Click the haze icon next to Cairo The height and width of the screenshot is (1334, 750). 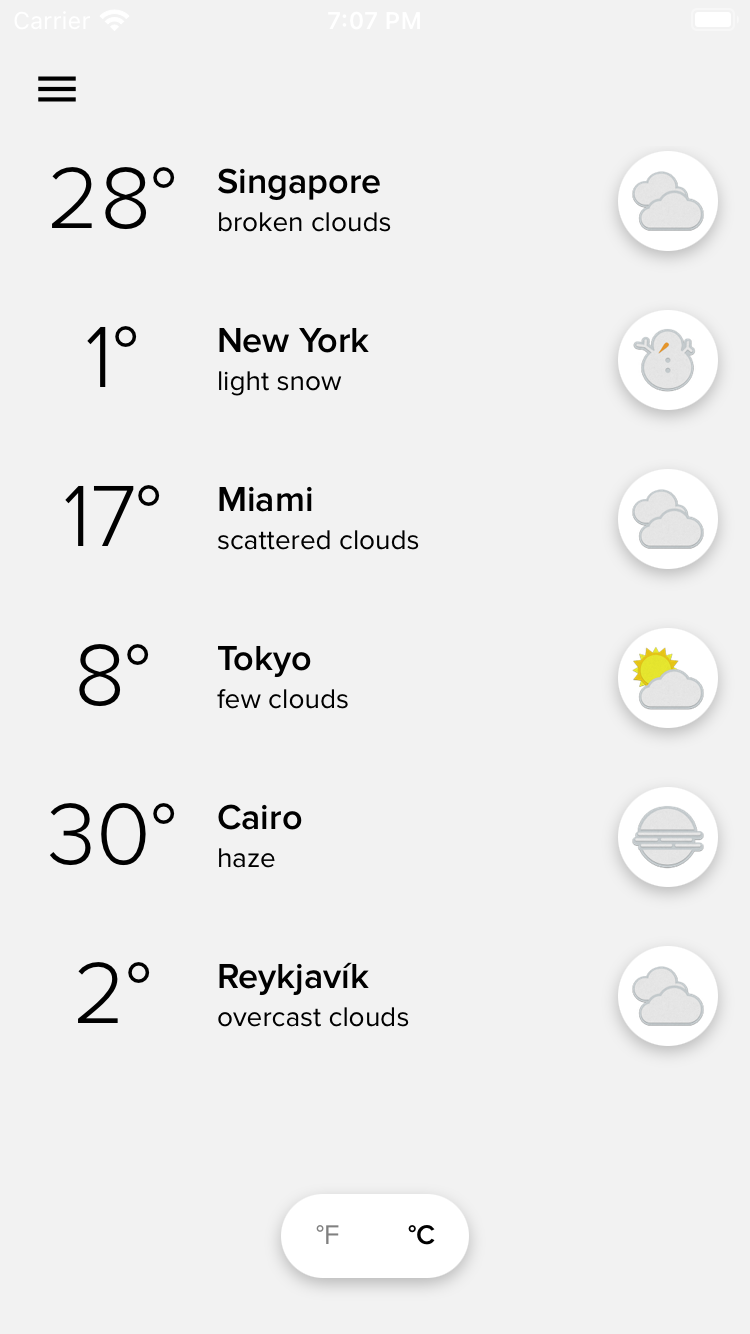pyautogui.click(x=667, y=836)
